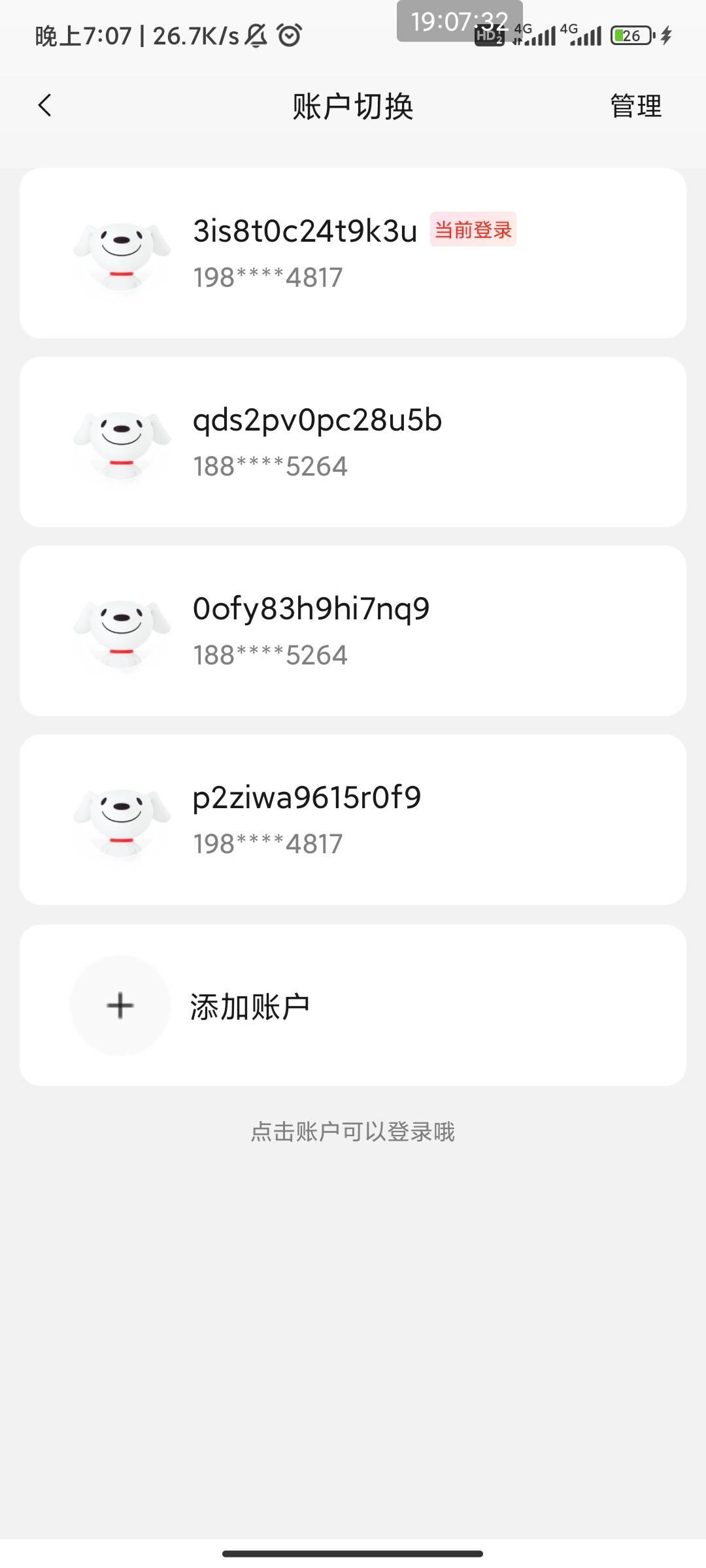This screenshot has width=706, height=1568.
Task: Tap 添加账户 to add an account
Action: click(353, 1005)
